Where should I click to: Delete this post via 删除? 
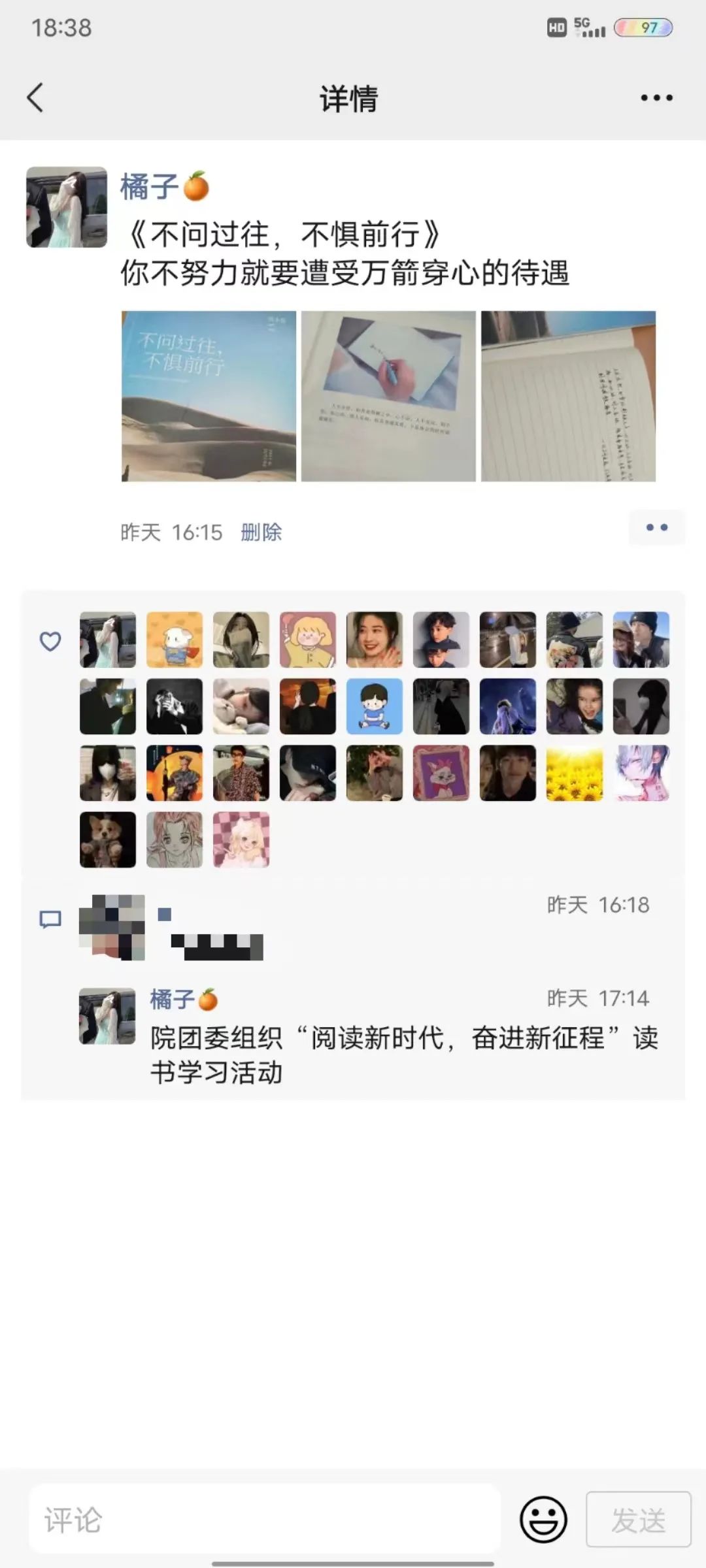click(x=261, y=532)
